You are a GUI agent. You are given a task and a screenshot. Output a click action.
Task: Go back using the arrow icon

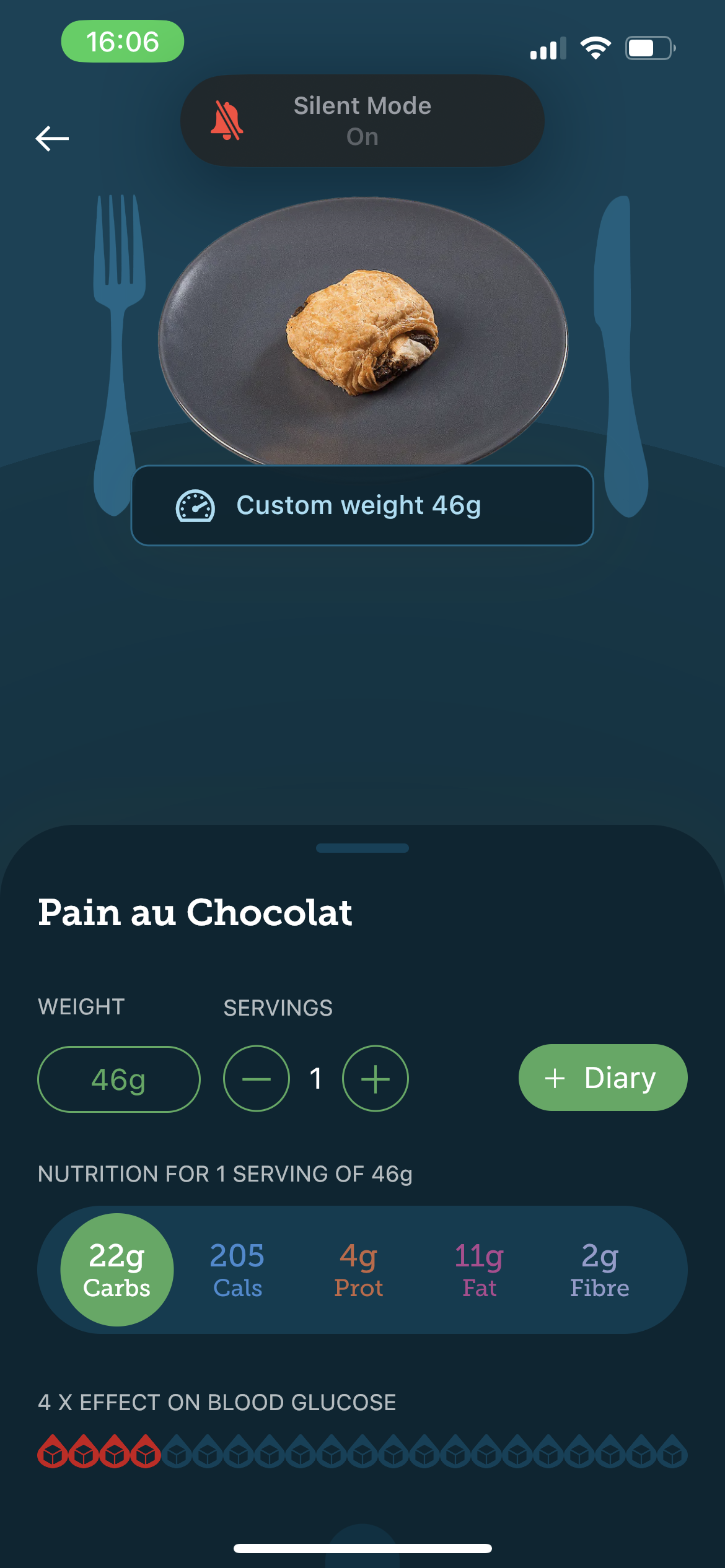[52, 138]
